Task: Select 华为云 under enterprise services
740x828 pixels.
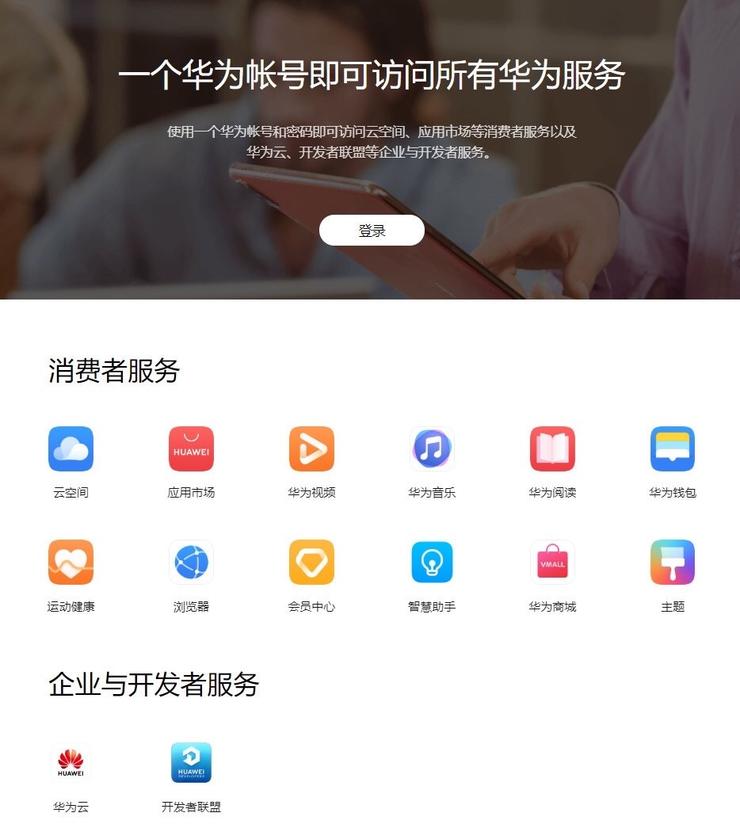Action: (x=70, y=763)
